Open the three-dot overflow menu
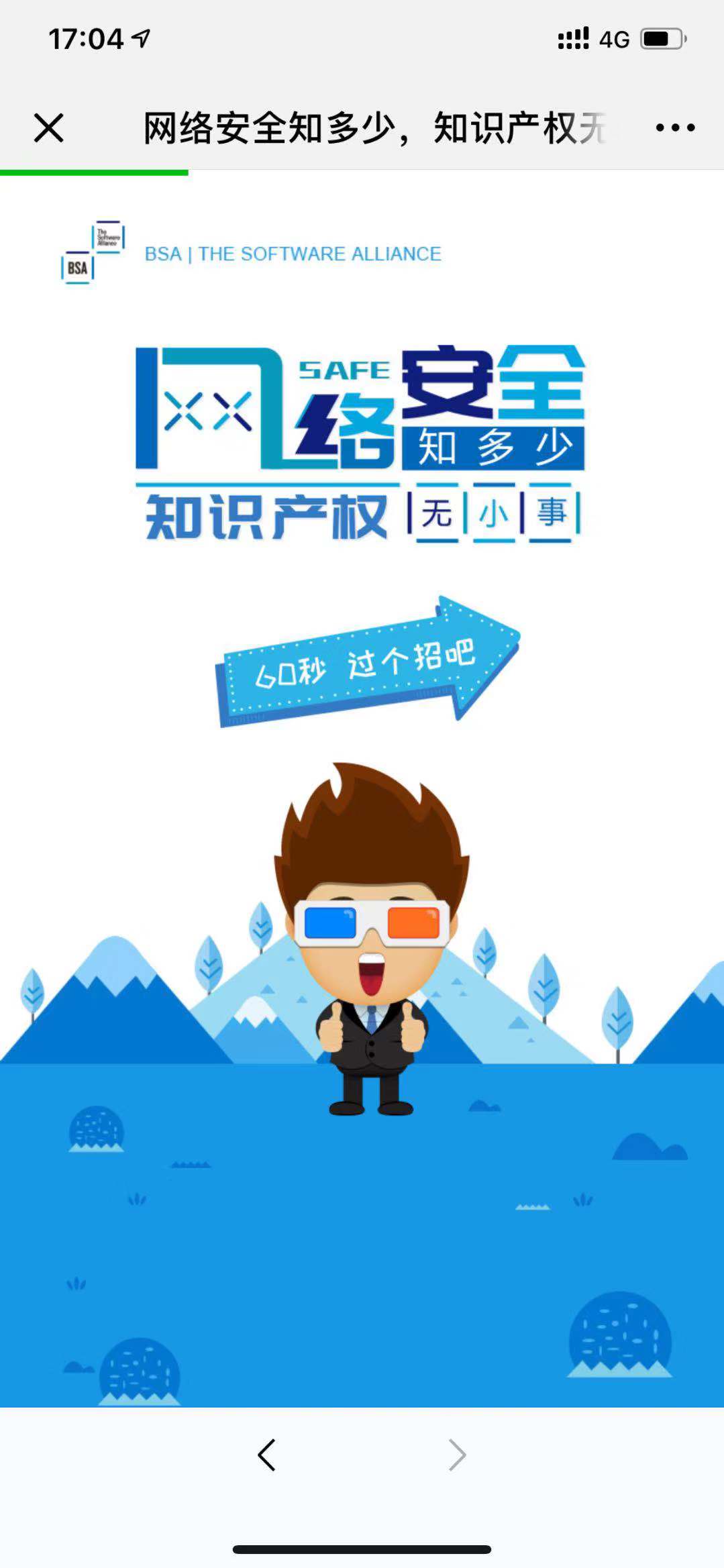Viewport: 724px width, 1568px height. (675, 127)
